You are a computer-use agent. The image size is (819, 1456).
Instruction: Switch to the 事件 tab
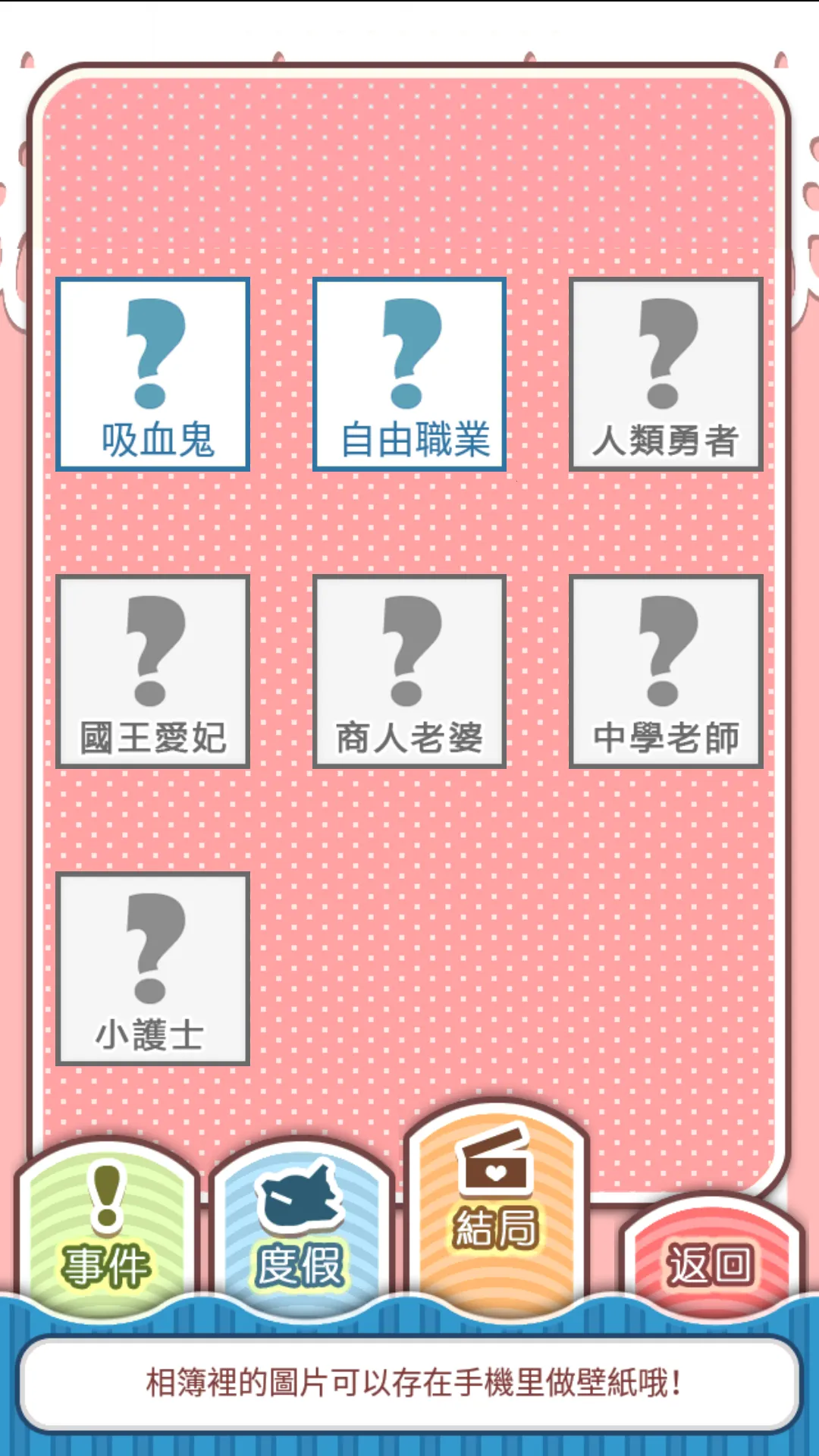(106, 1228)
